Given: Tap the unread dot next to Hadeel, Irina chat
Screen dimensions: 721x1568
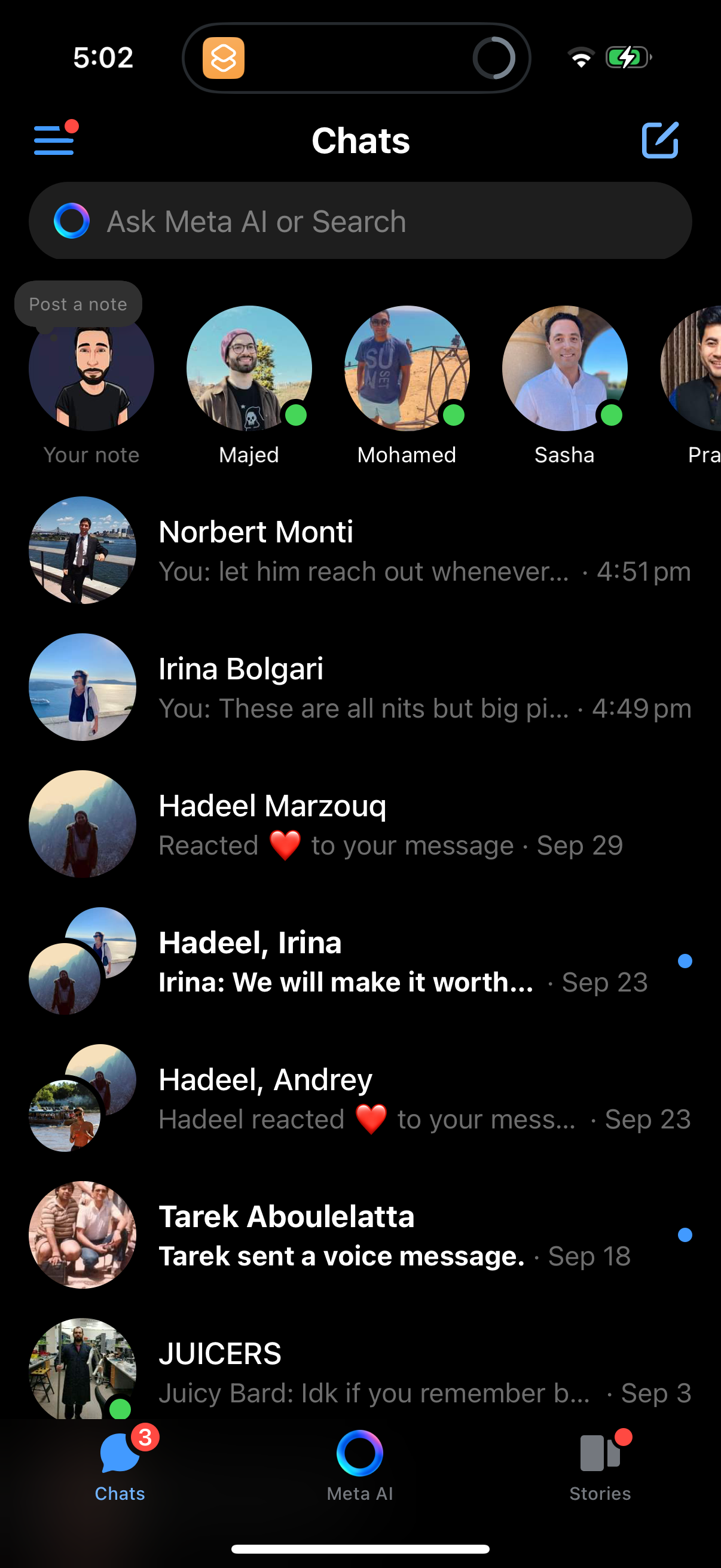Looking at the screenshot, I should point(686,960).
